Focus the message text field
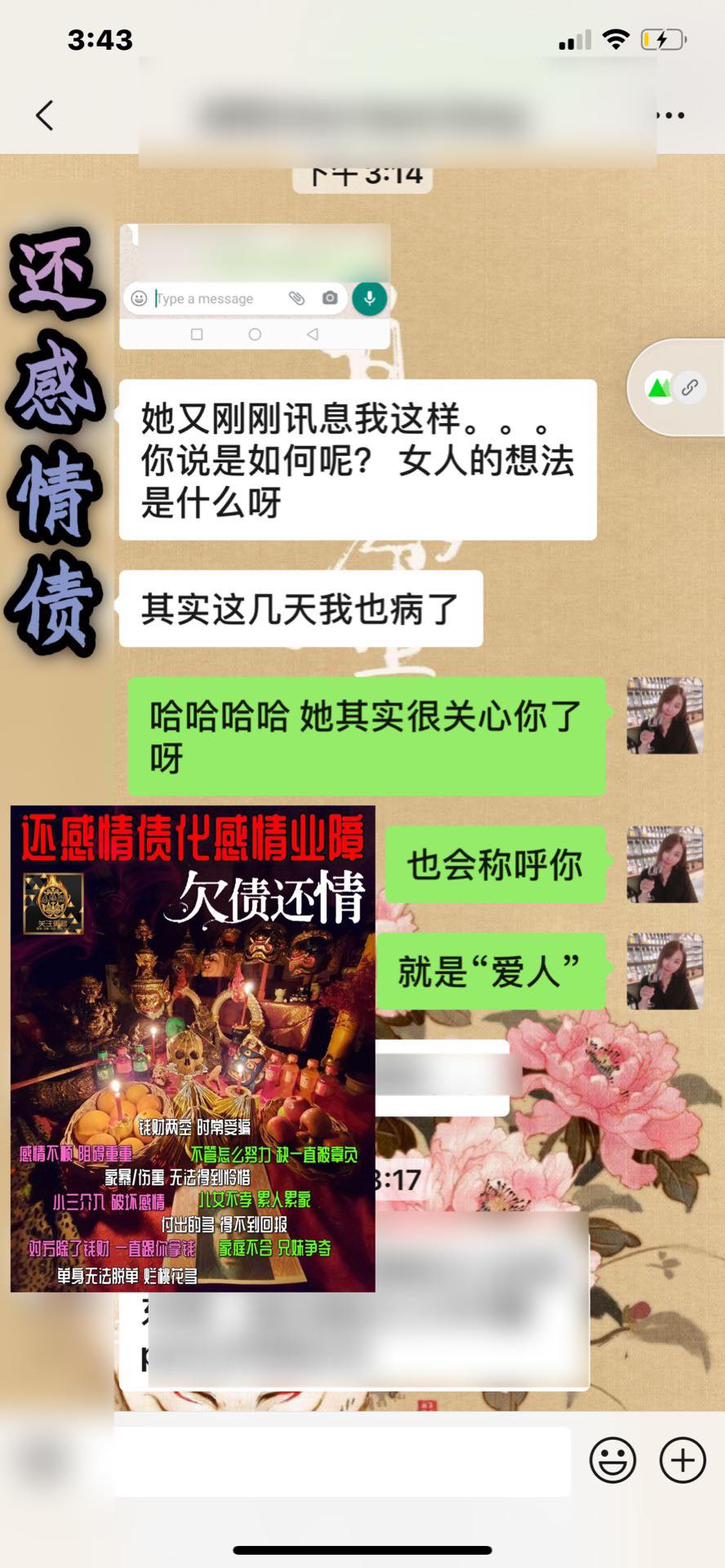Image resolution: width=725 pixels, height=1568 pixels. tap(342, 1461)
